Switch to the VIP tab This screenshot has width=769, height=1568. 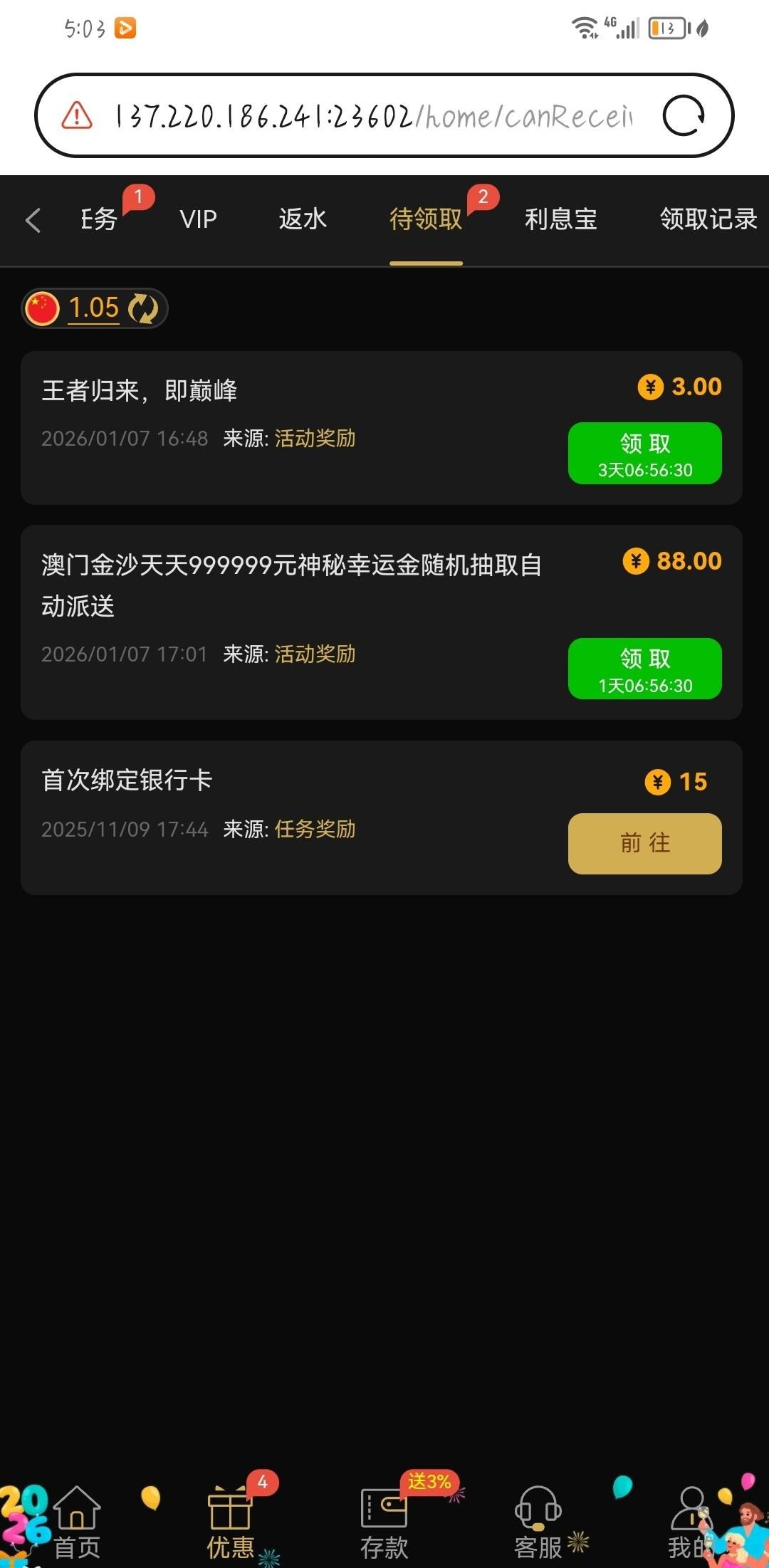coord(198,219)
